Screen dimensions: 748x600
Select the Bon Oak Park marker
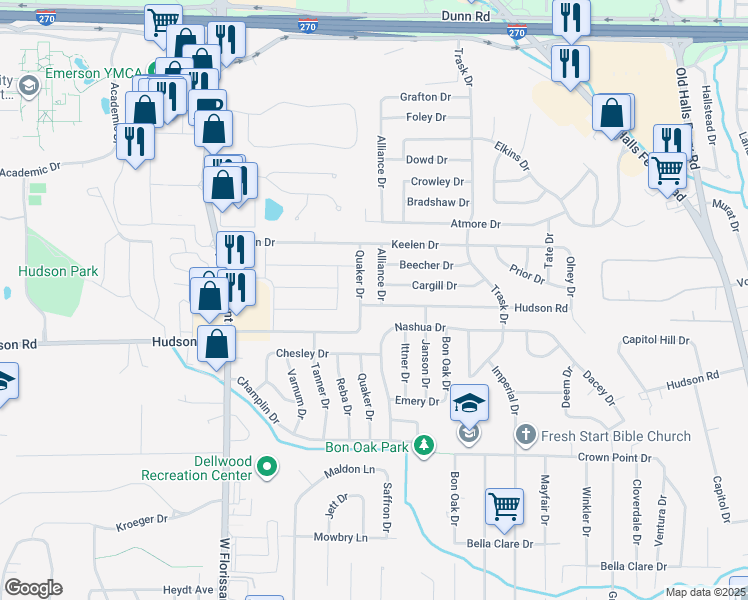pos(424,446)
